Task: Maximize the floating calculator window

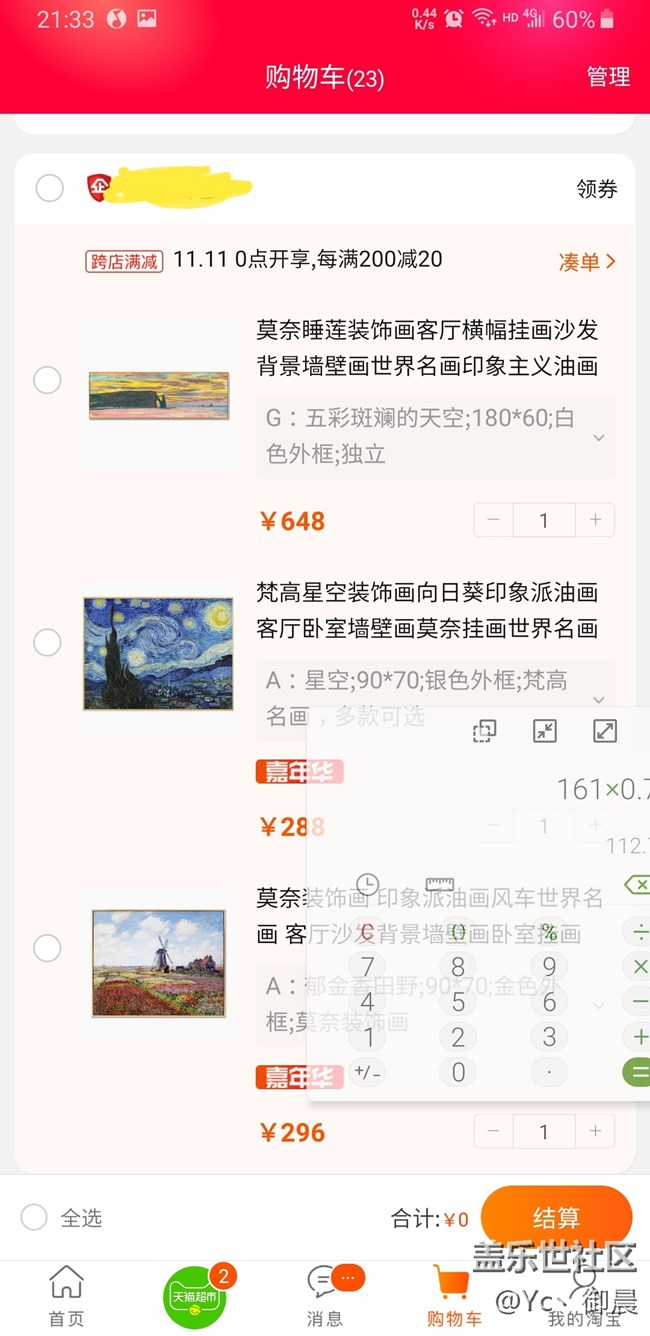Action: coord(605,731)
